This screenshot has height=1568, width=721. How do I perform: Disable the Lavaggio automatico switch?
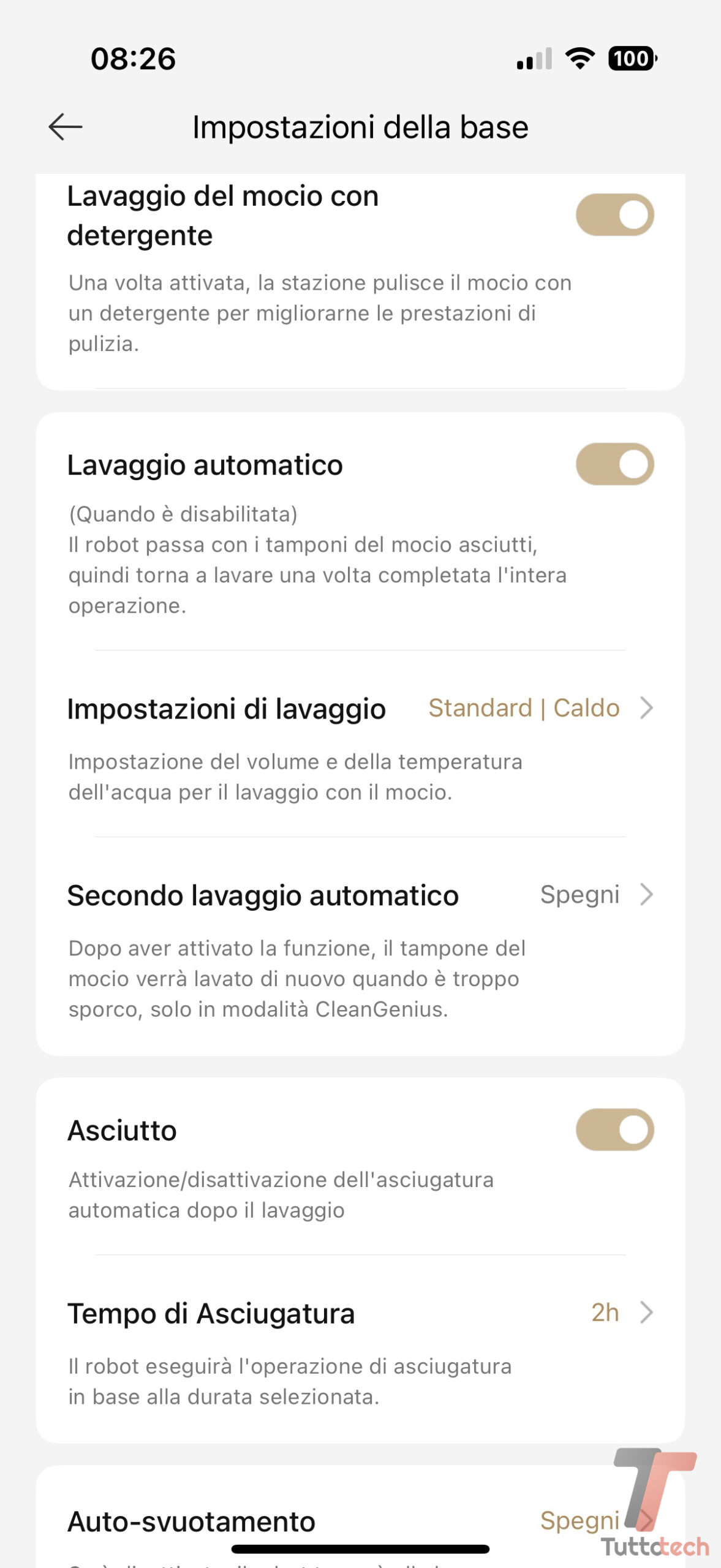(614, 464)
